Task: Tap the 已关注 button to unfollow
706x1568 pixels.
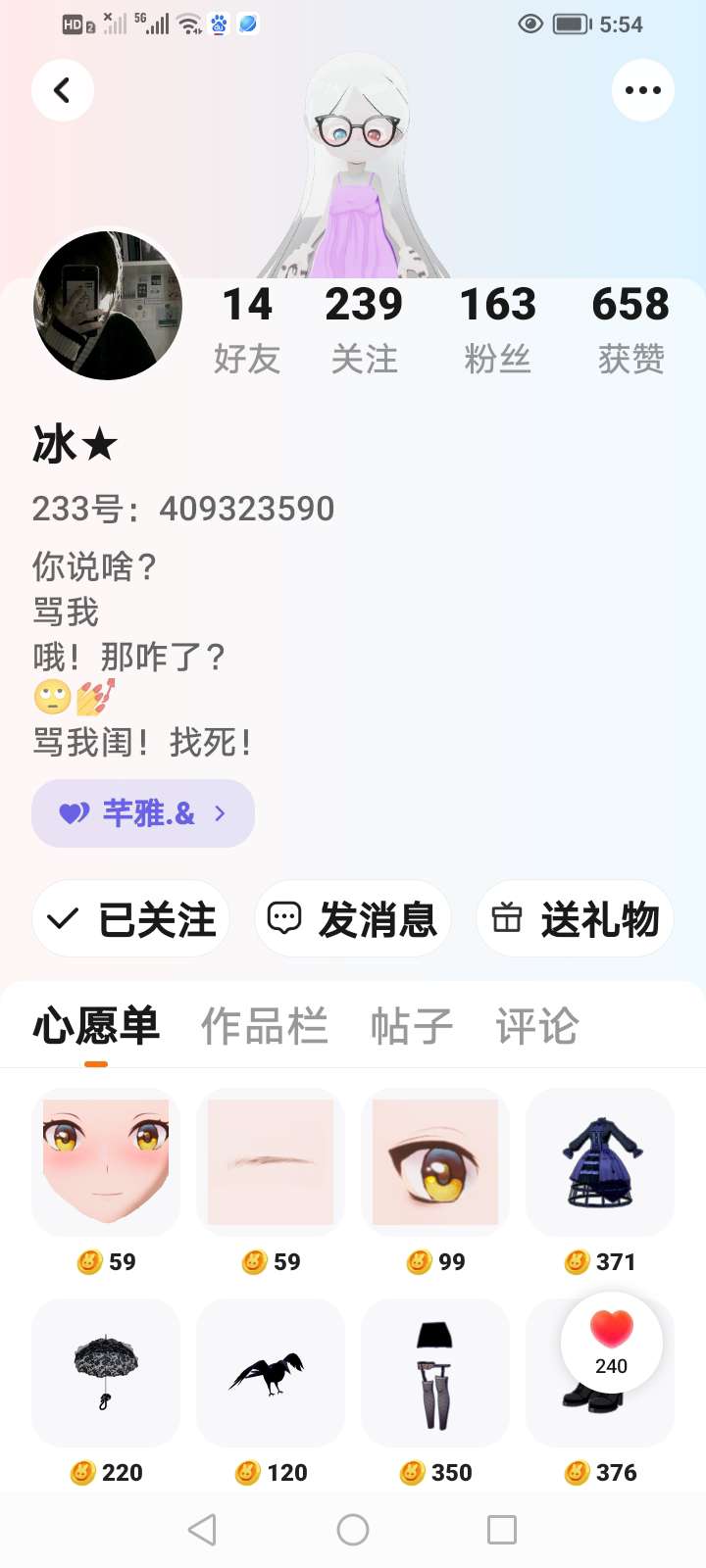Action: (x=131, y=919)
